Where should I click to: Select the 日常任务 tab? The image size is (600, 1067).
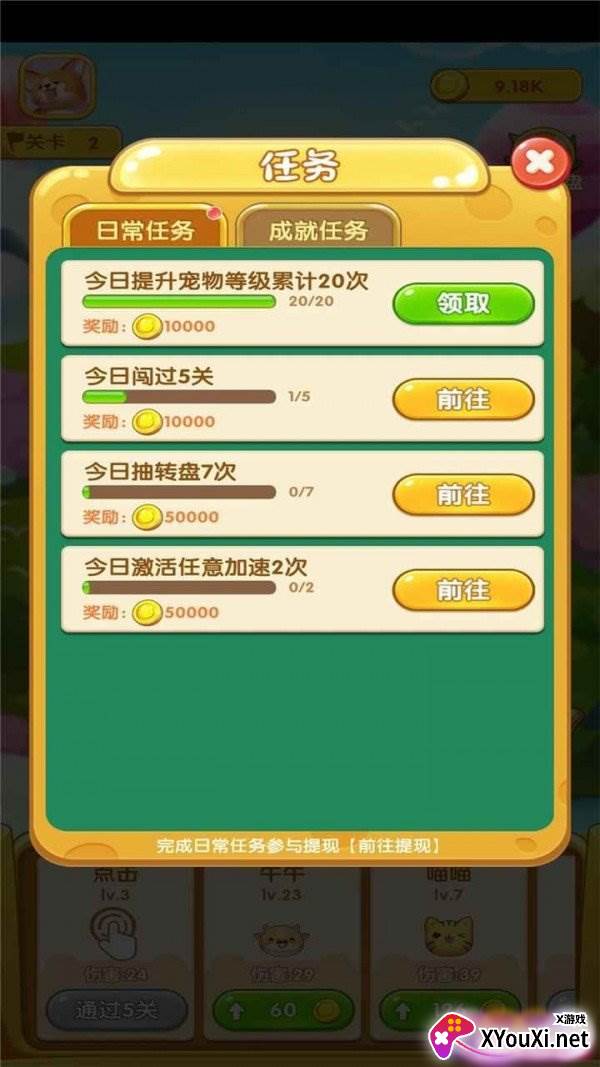145,231
